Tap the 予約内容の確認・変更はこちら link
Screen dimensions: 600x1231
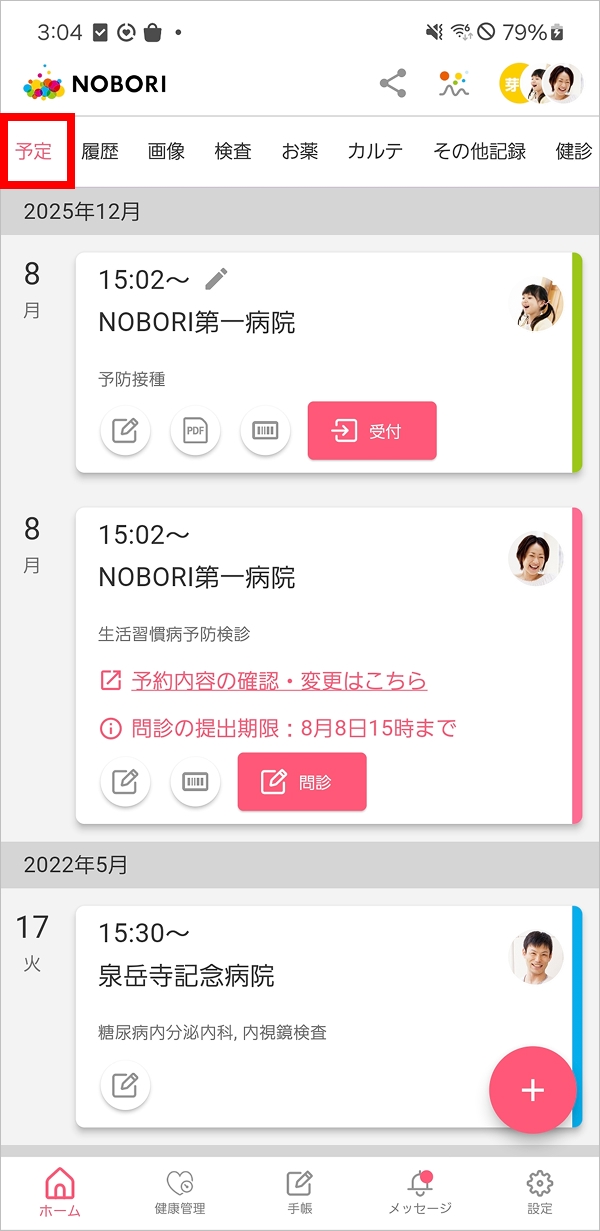278,681
